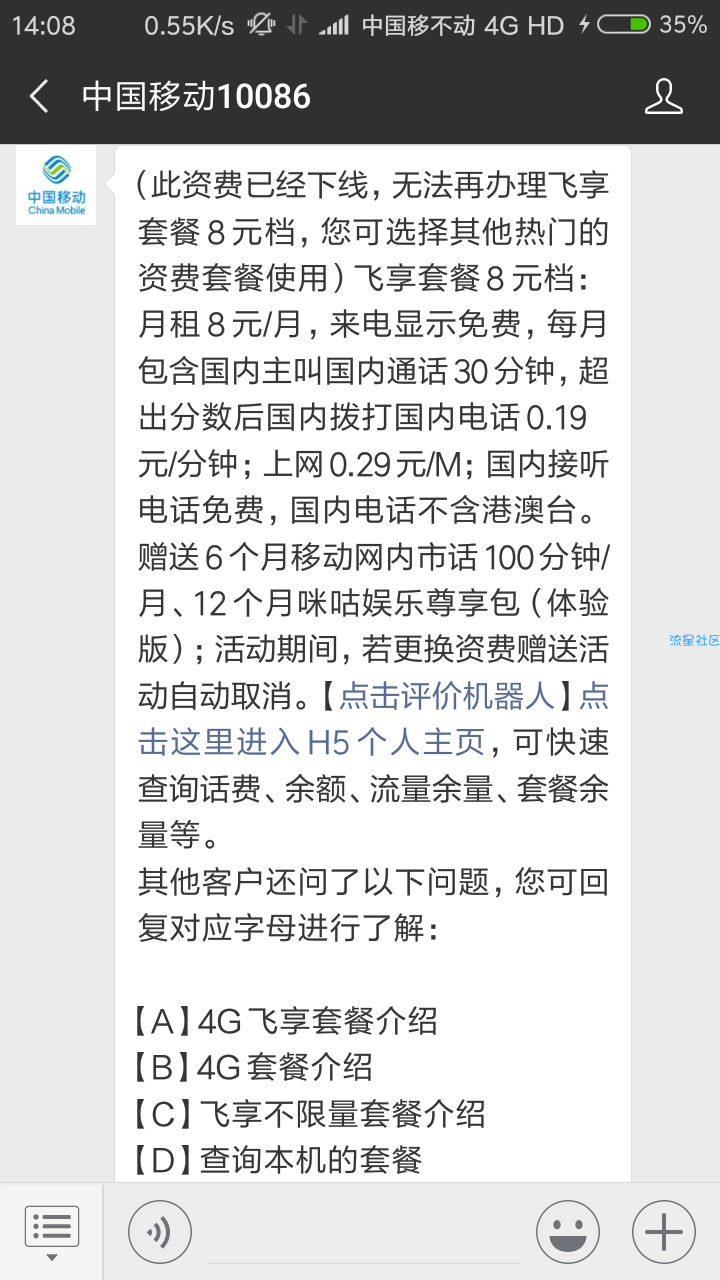The height and width of the screenshot is (1280, 720).
Task: Go back from the 中国移动10086 chat
Action: pyautogui.click(x=40, y=97)
